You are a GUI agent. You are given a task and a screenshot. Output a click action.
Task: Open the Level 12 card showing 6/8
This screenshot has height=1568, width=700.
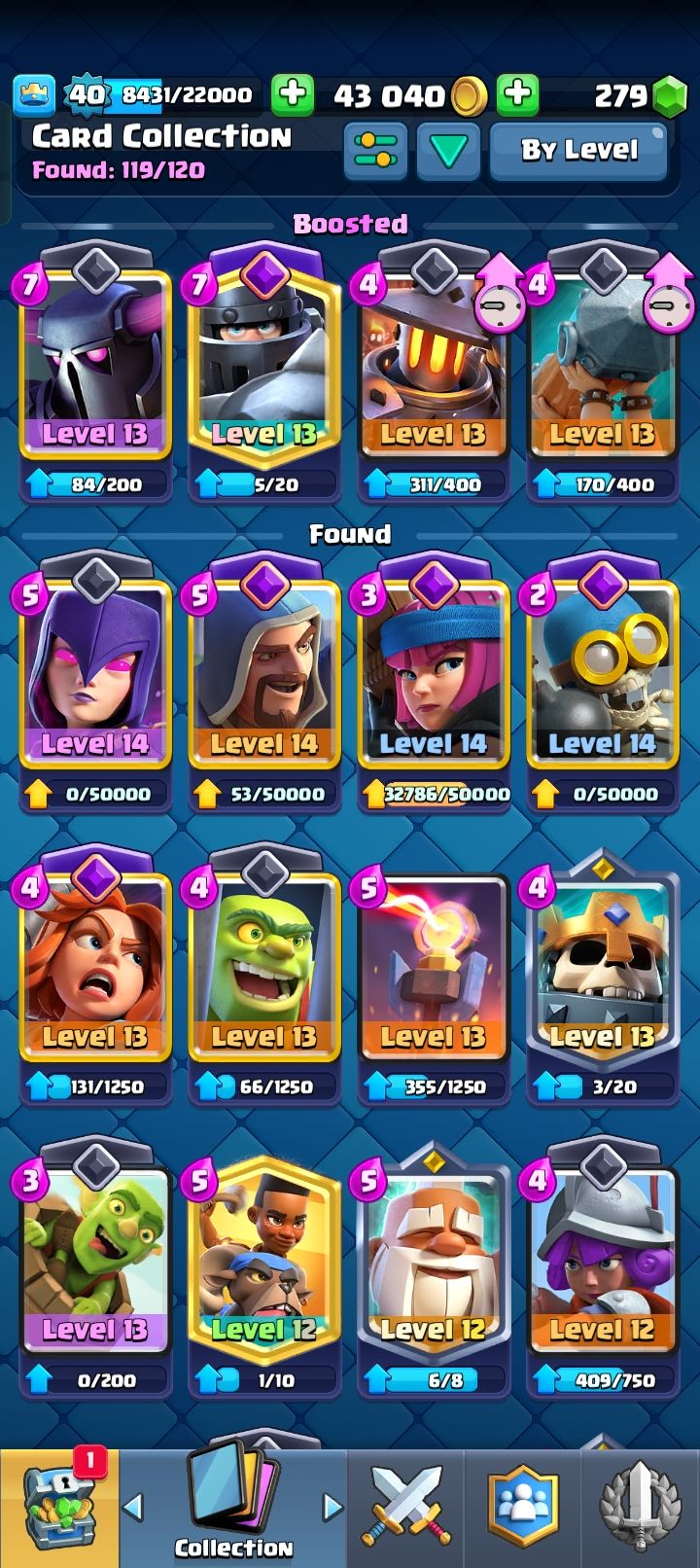point(433,1268)
